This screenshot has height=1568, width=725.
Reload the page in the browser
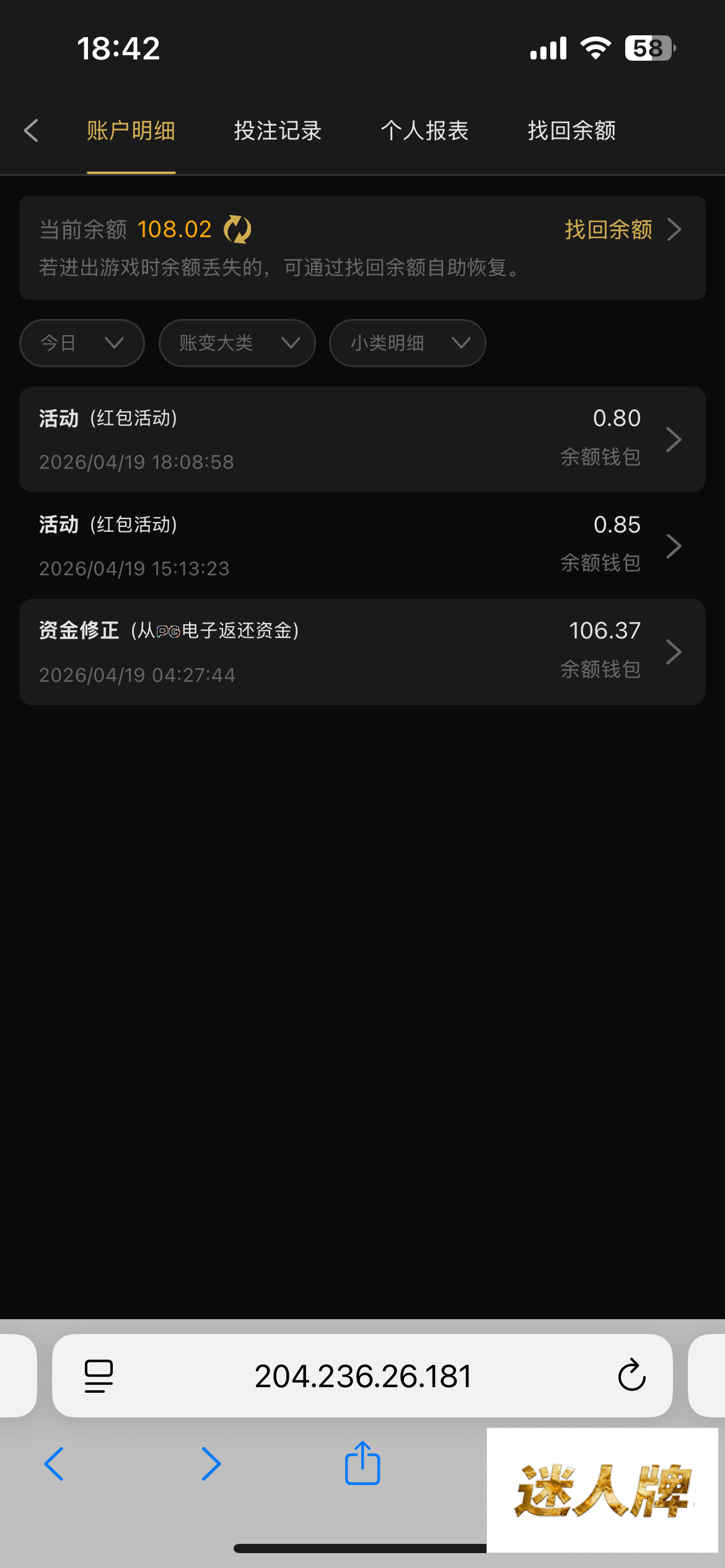pos(631,1376)
